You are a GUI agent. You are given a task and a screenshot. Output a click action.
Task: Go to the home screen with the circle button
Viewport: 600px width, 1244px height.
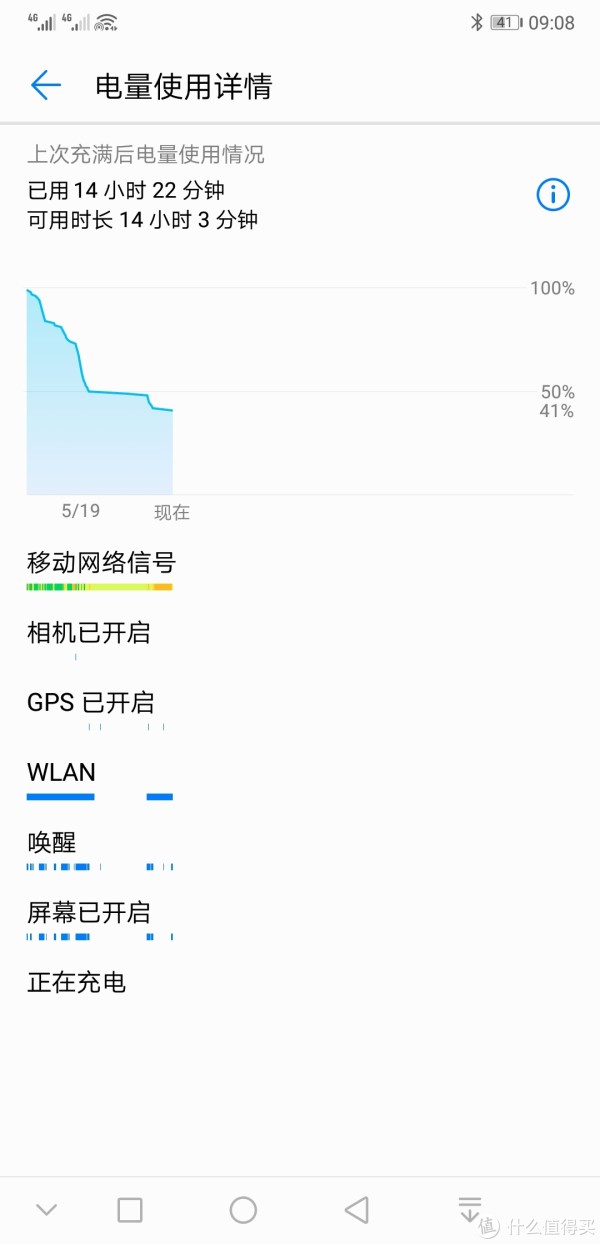(x=243, y=1210)
